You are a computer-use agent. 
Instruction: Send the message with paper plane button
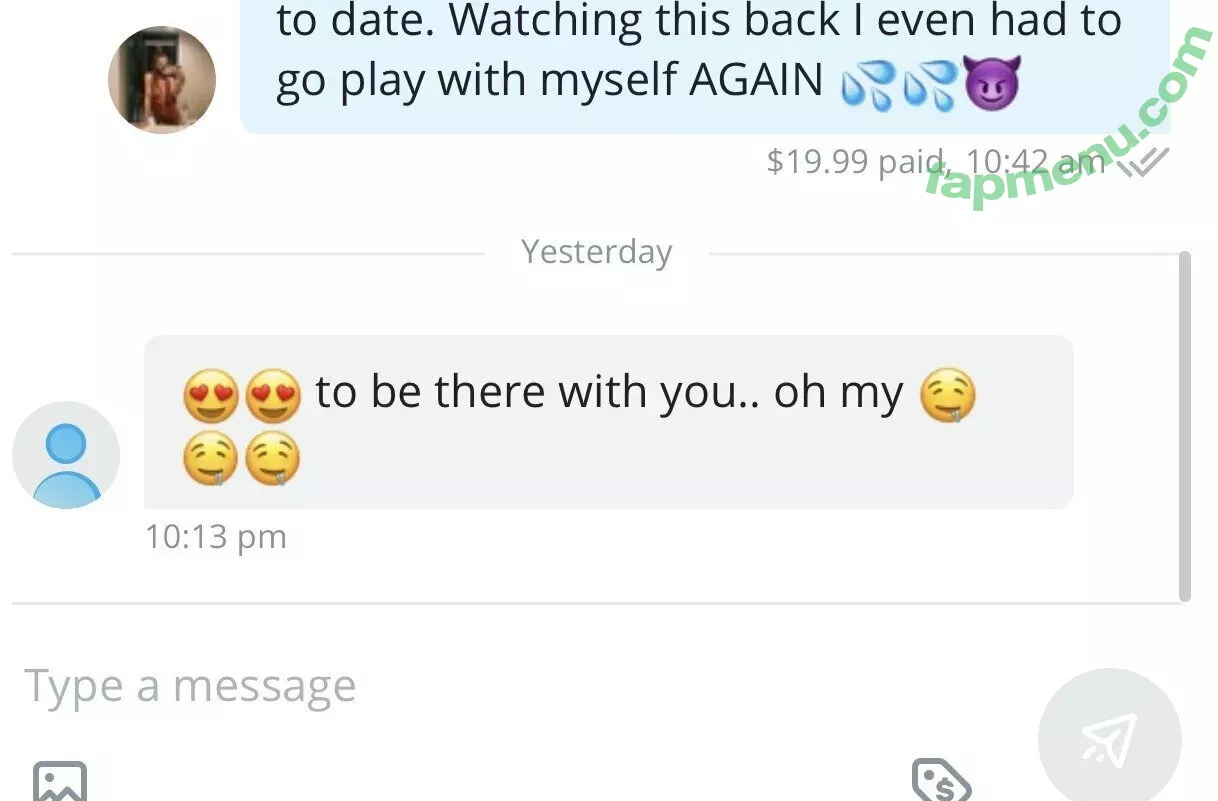1109,739
